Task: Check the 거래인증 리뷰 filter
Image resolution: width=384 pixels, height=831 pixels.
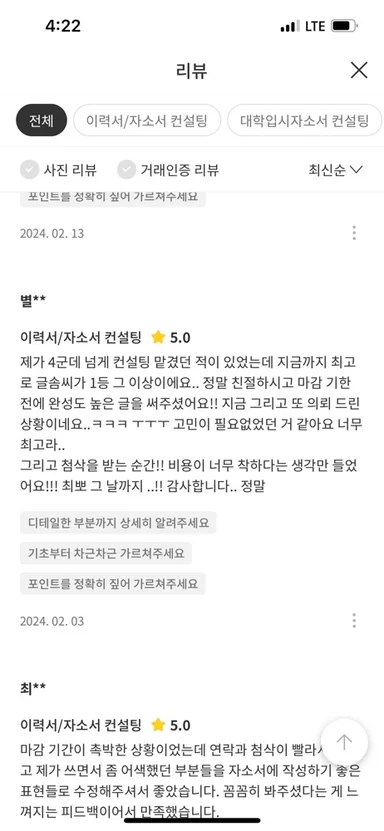Action: tap(168, 170)
